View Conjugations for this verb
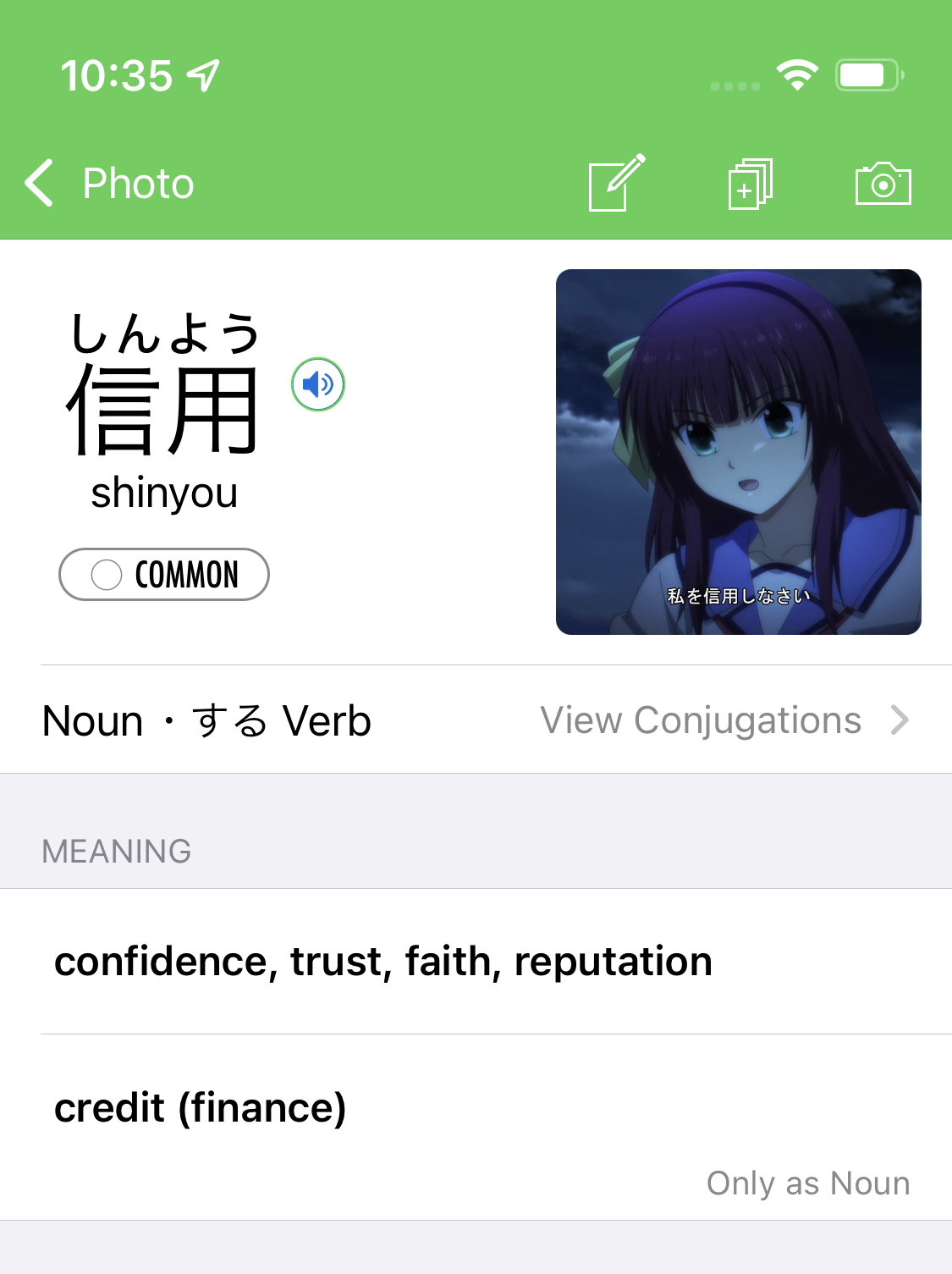The width and height of the screenshot is (952, 1274). pyautogui.click(x=724, y=720)
